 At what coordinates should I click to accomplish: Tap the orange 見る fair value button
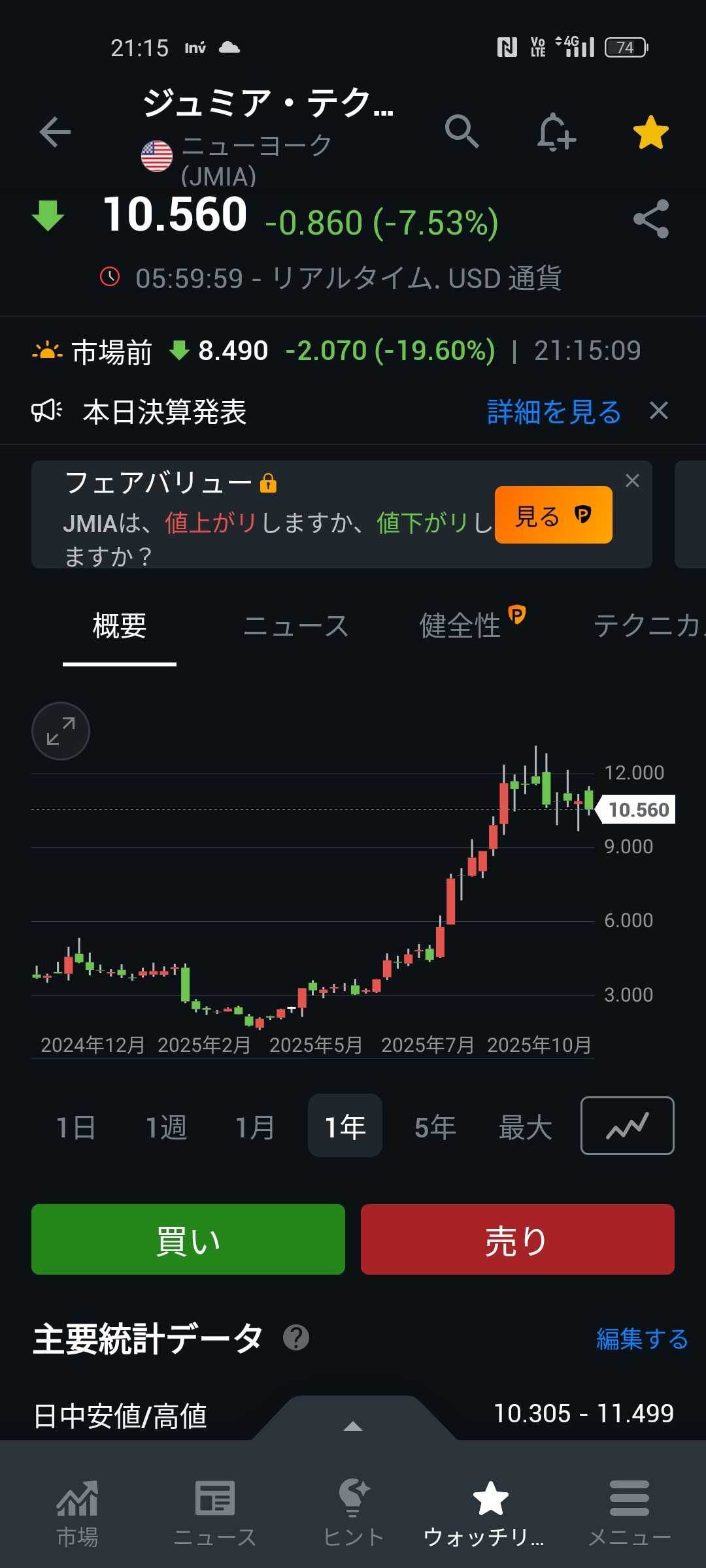click(553, 515)
